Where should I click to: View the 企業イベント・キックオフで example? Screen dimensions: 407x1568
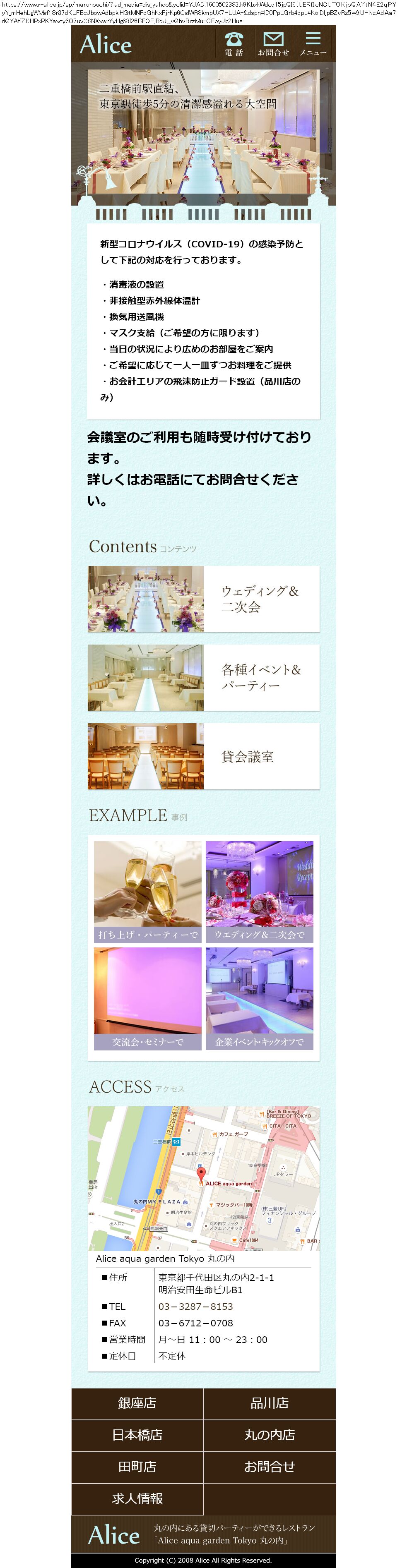(x=260, y=998)
